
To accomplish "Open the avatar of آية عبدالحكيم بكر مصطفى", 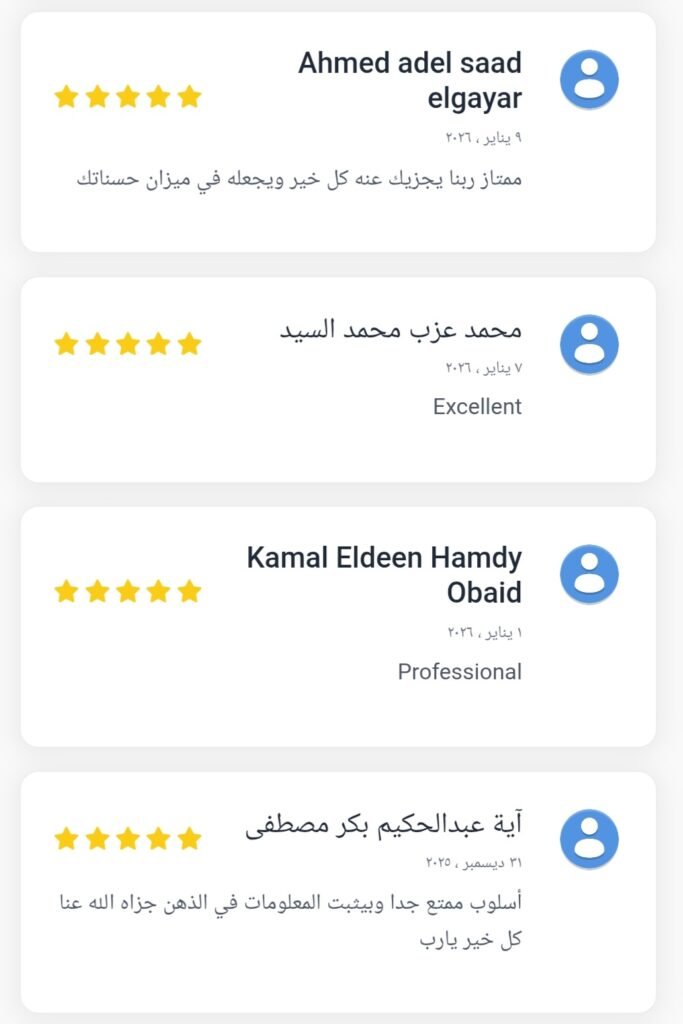I will (589, 839).
